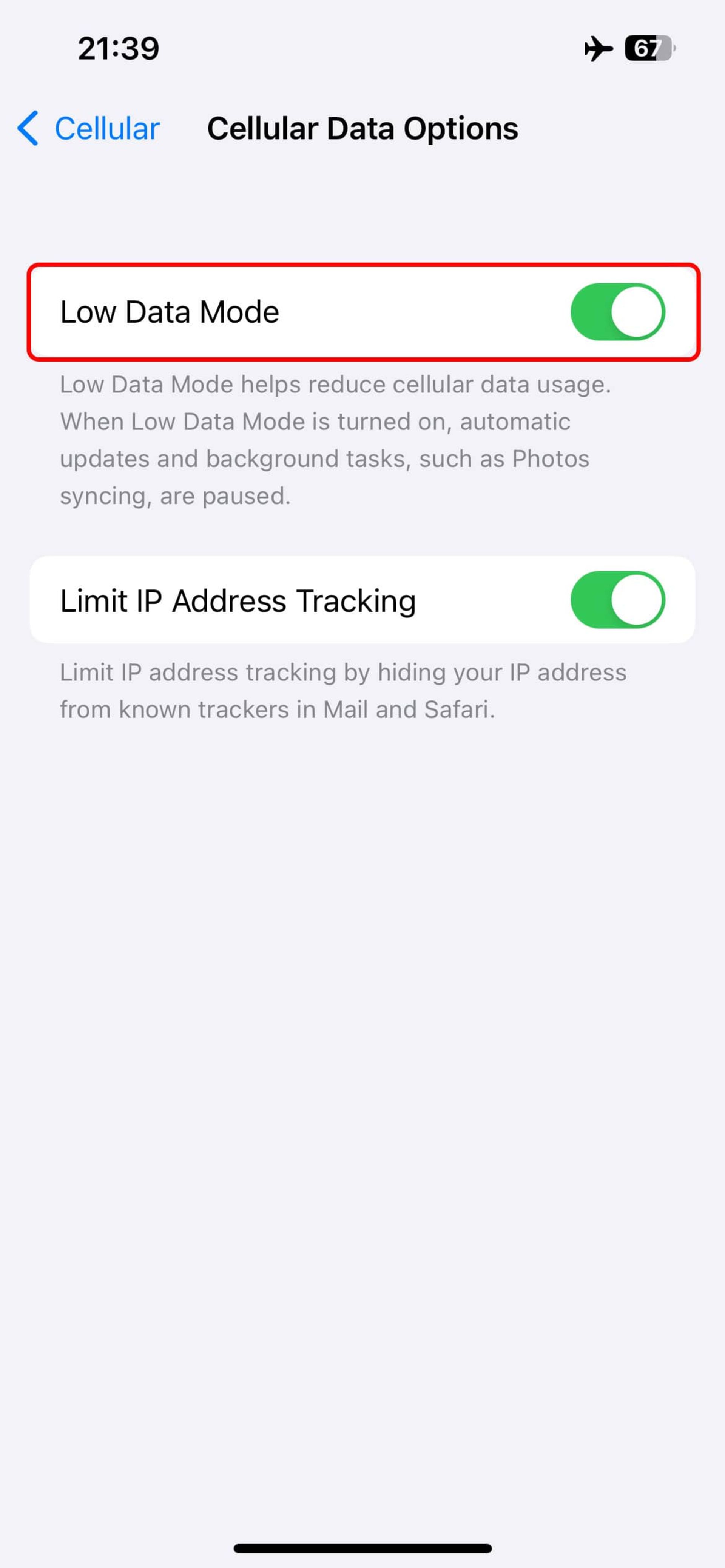Tap the Low Data Mode slider control
The width and height of the screenshot is (725, 1568).
pyautogui.click(x=619, y=311)
